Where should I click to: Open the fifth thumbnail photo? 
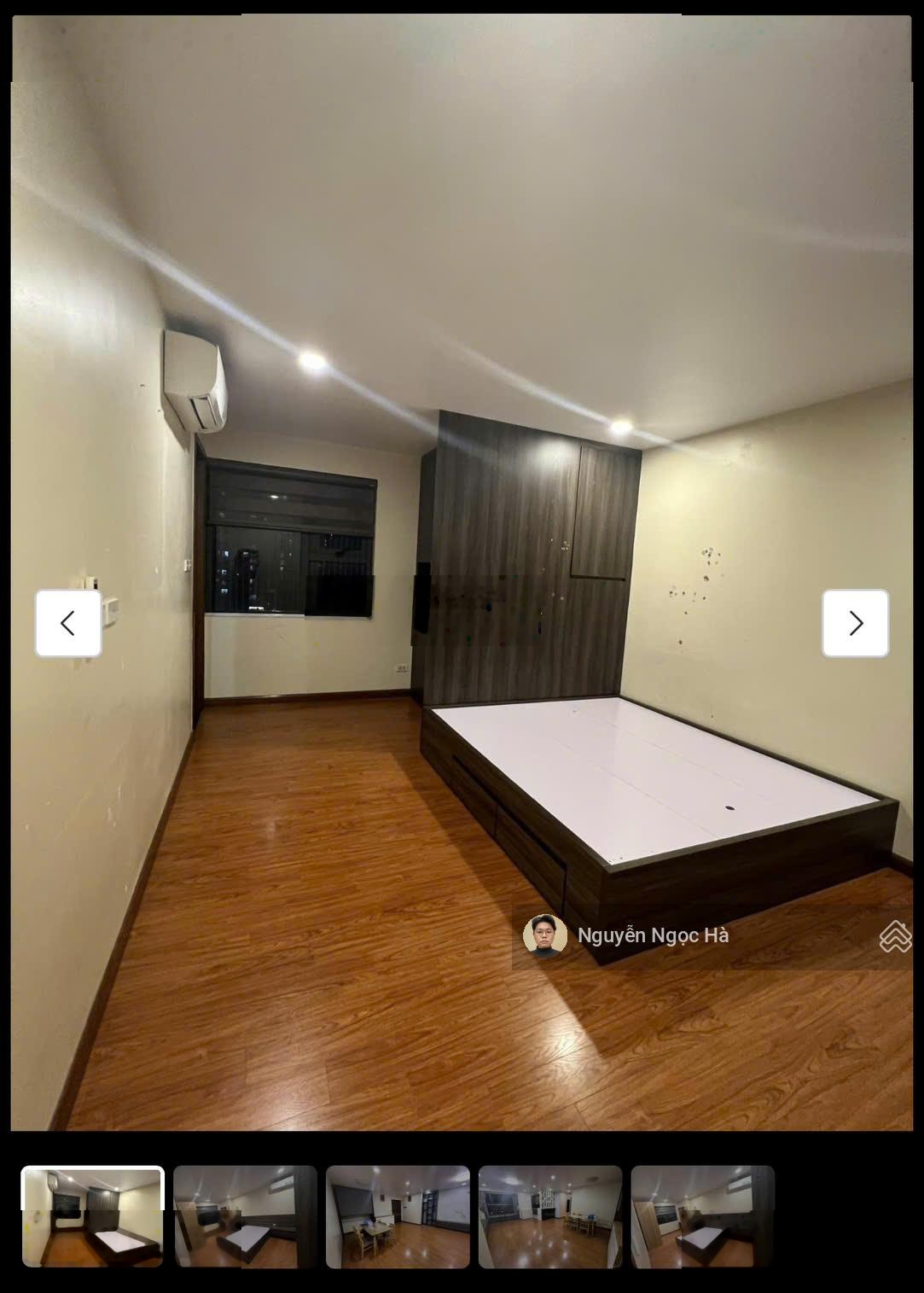[x=702, y=1216]
